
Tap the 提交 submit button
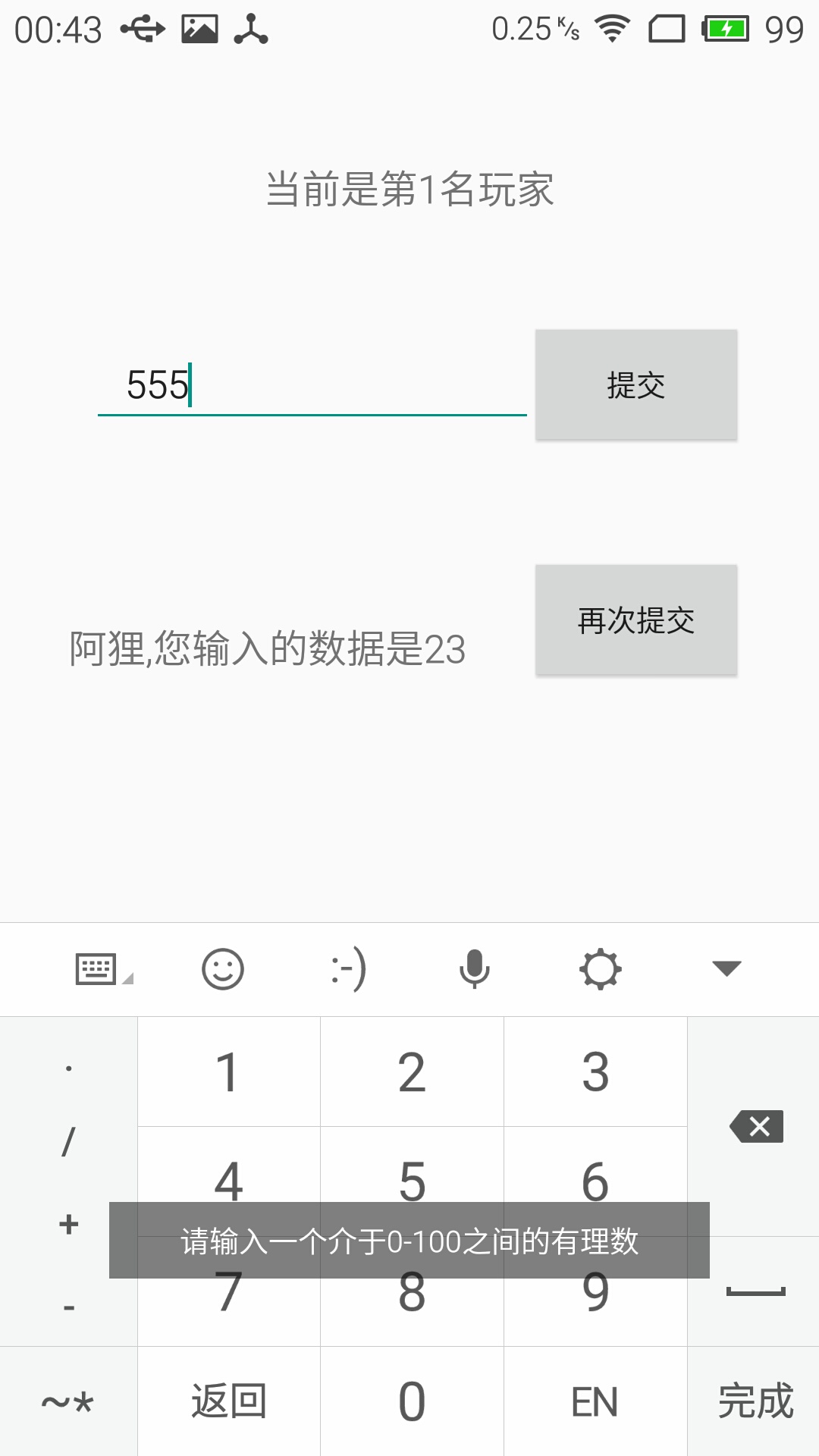point(635,384)
